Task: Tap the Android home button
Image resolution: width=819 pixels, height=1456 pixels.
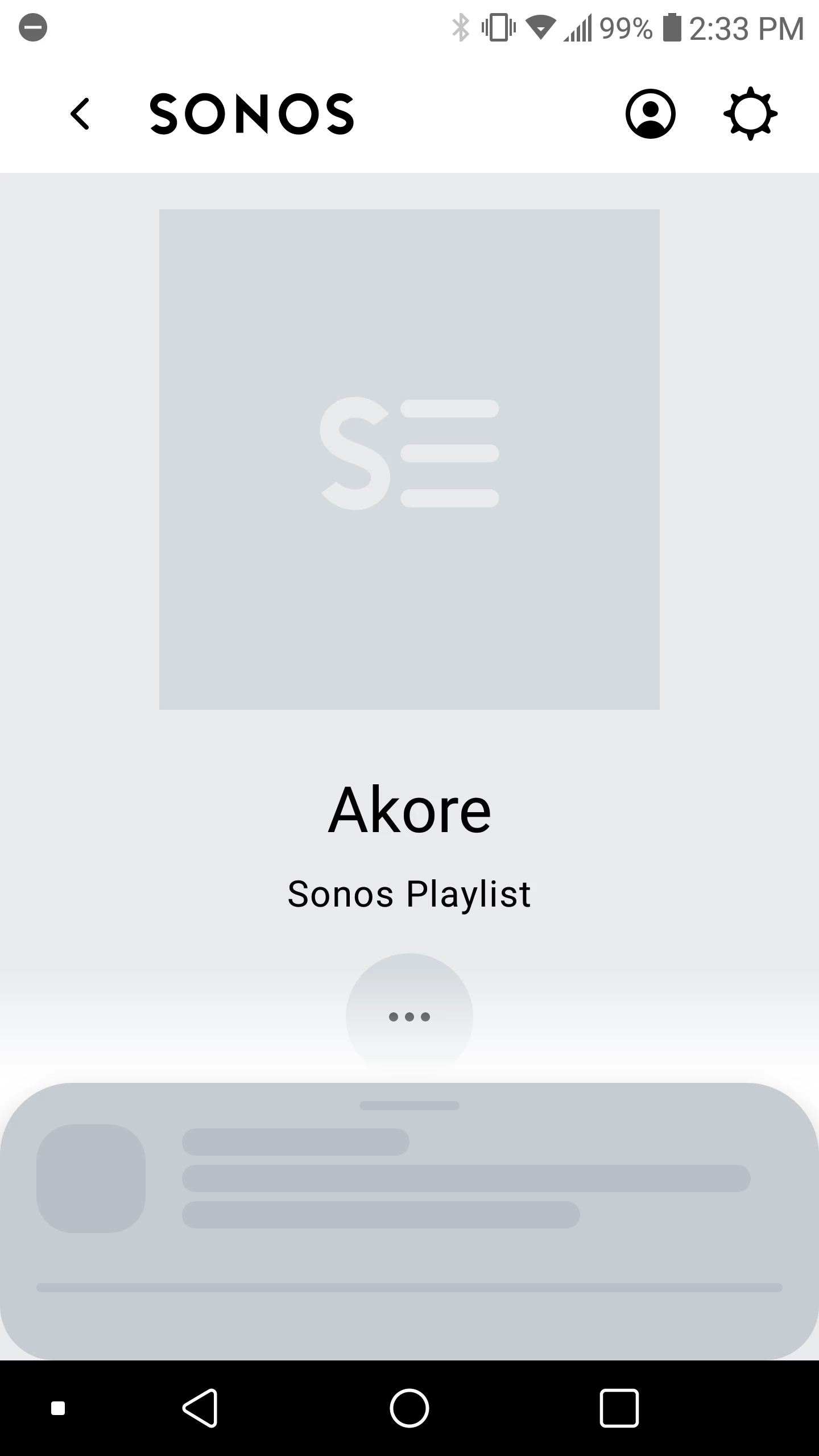Action: (x=409, y=1408)
